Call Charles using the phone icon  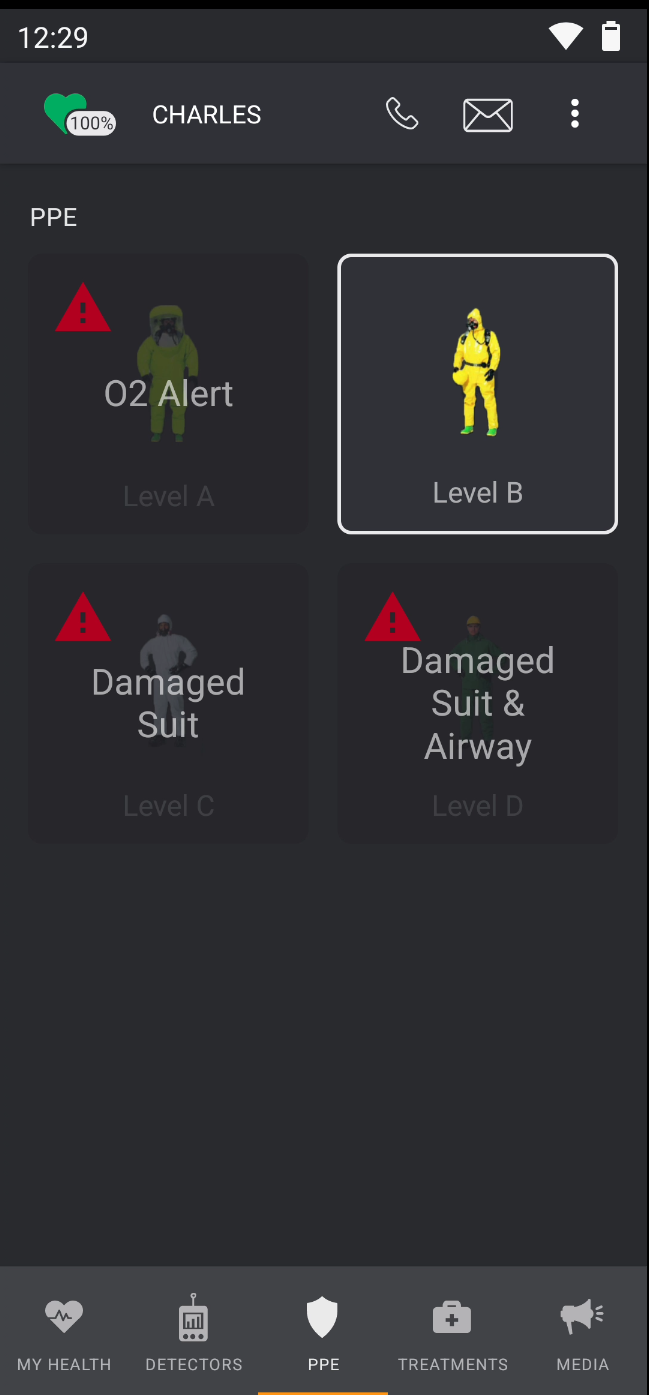401,114
